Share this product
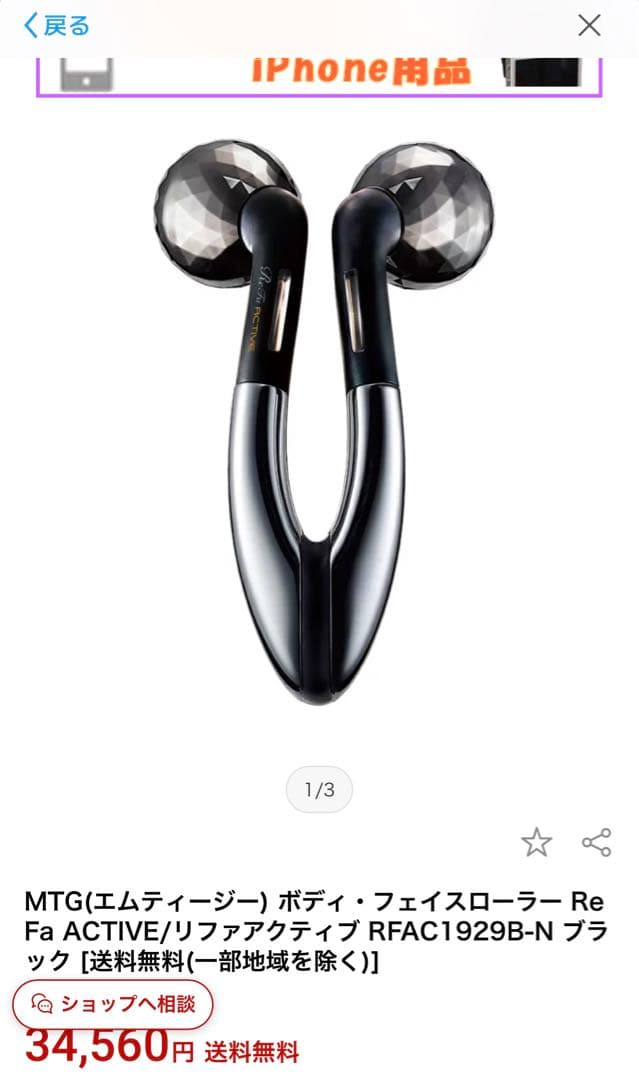Screen dimensions: 639x1080 [597, 843]
